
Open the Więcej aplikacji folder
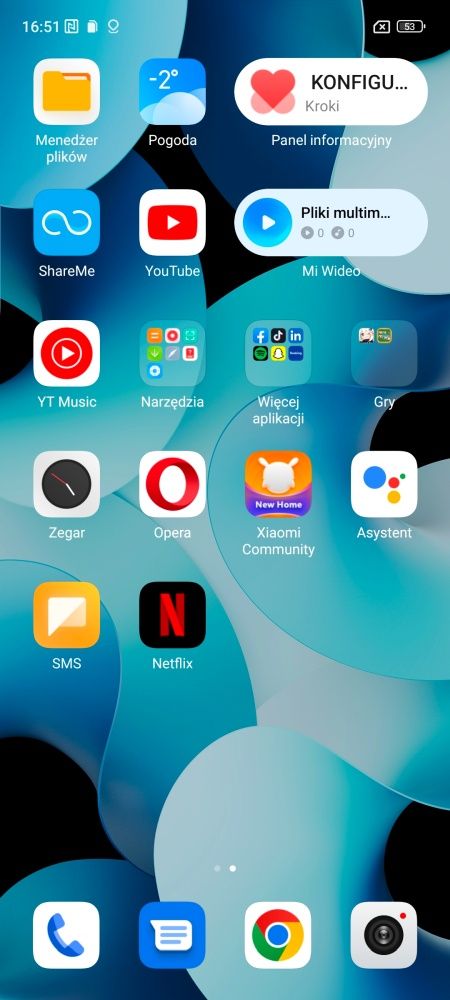[278, 353]
